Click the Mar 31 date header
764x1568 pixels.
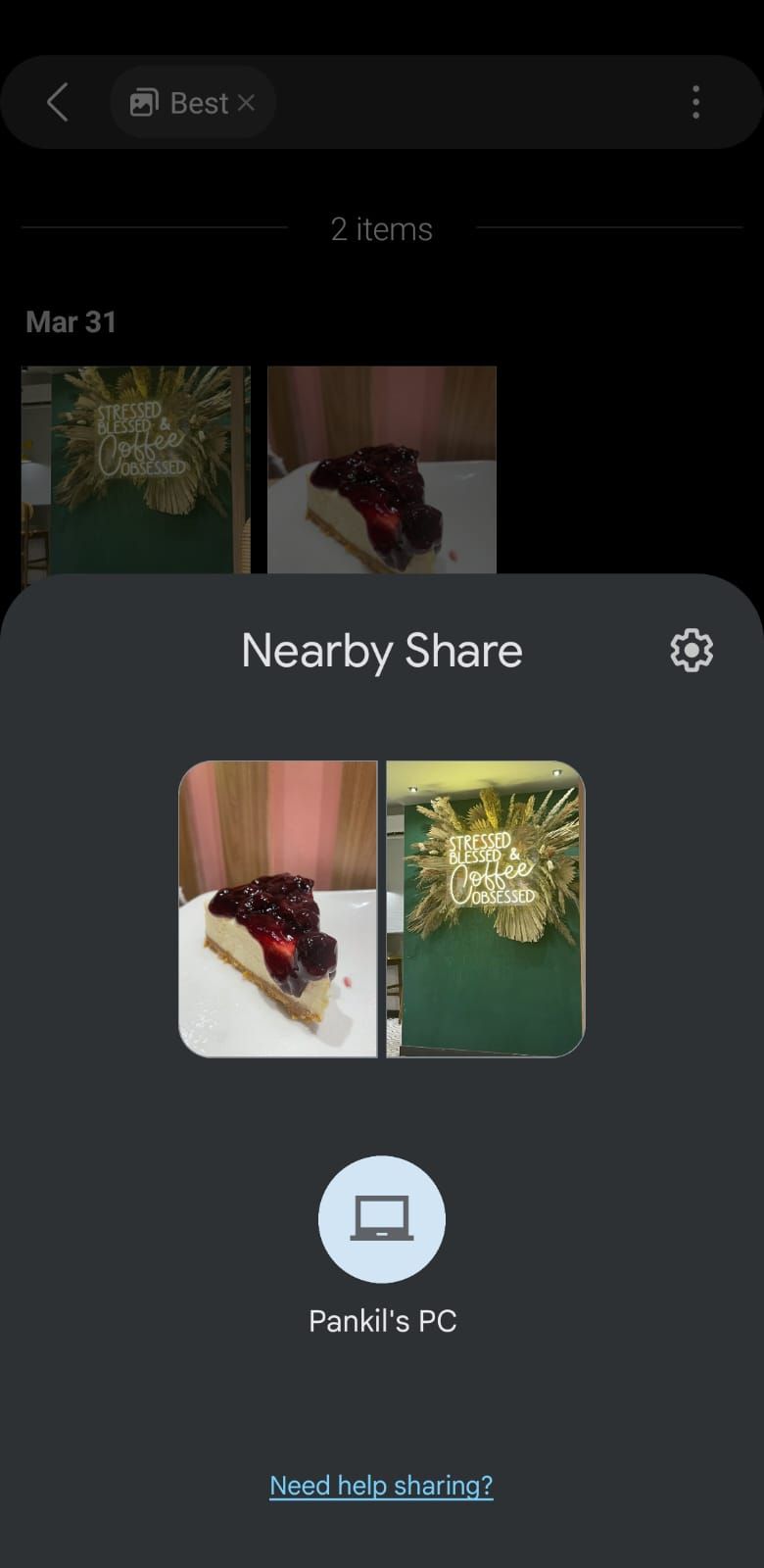(72, 321)
